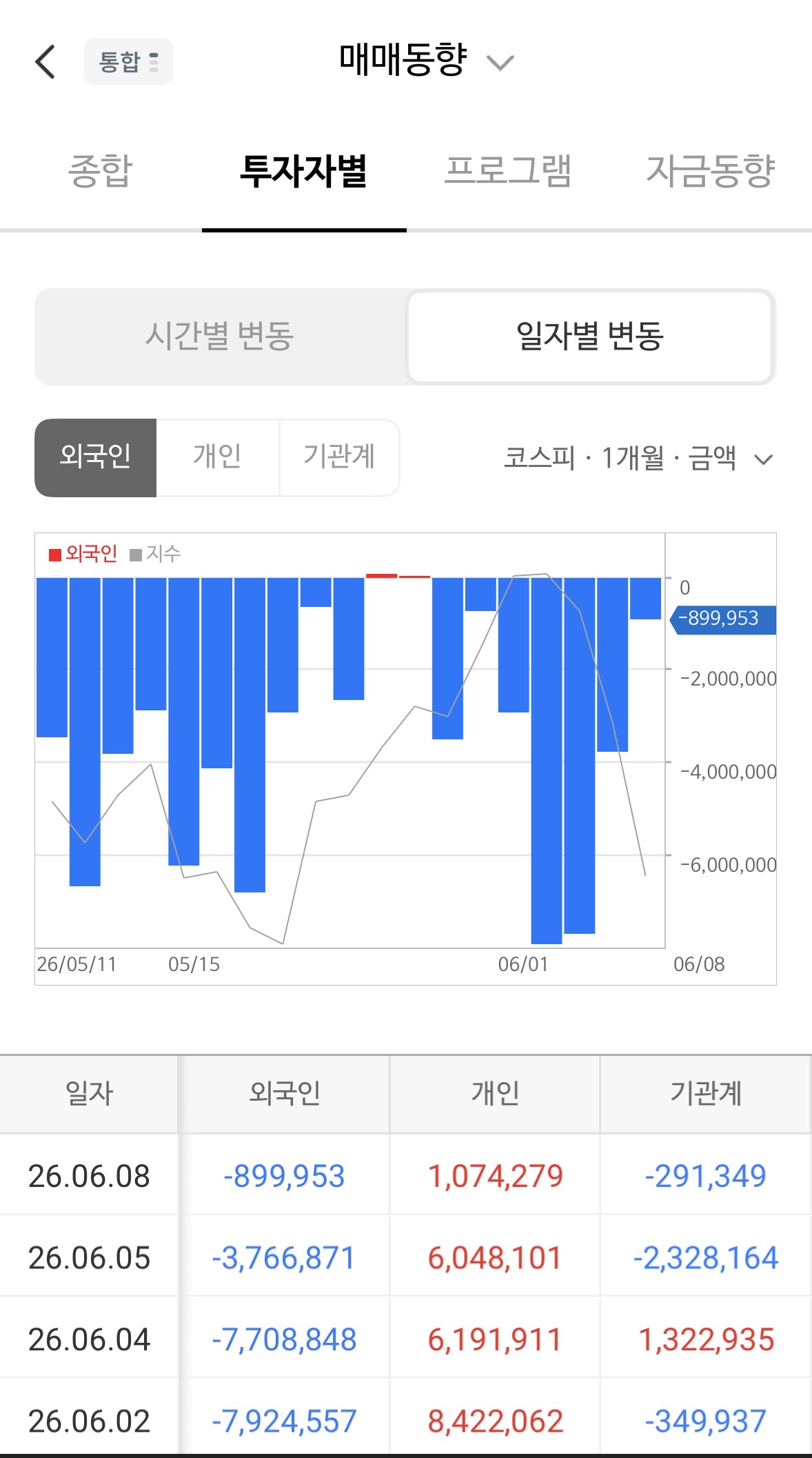This screenshot has height=1458, width=812.
Task: Expand the 매매동향 title dropdown
Action: click(x=426, y=61)
